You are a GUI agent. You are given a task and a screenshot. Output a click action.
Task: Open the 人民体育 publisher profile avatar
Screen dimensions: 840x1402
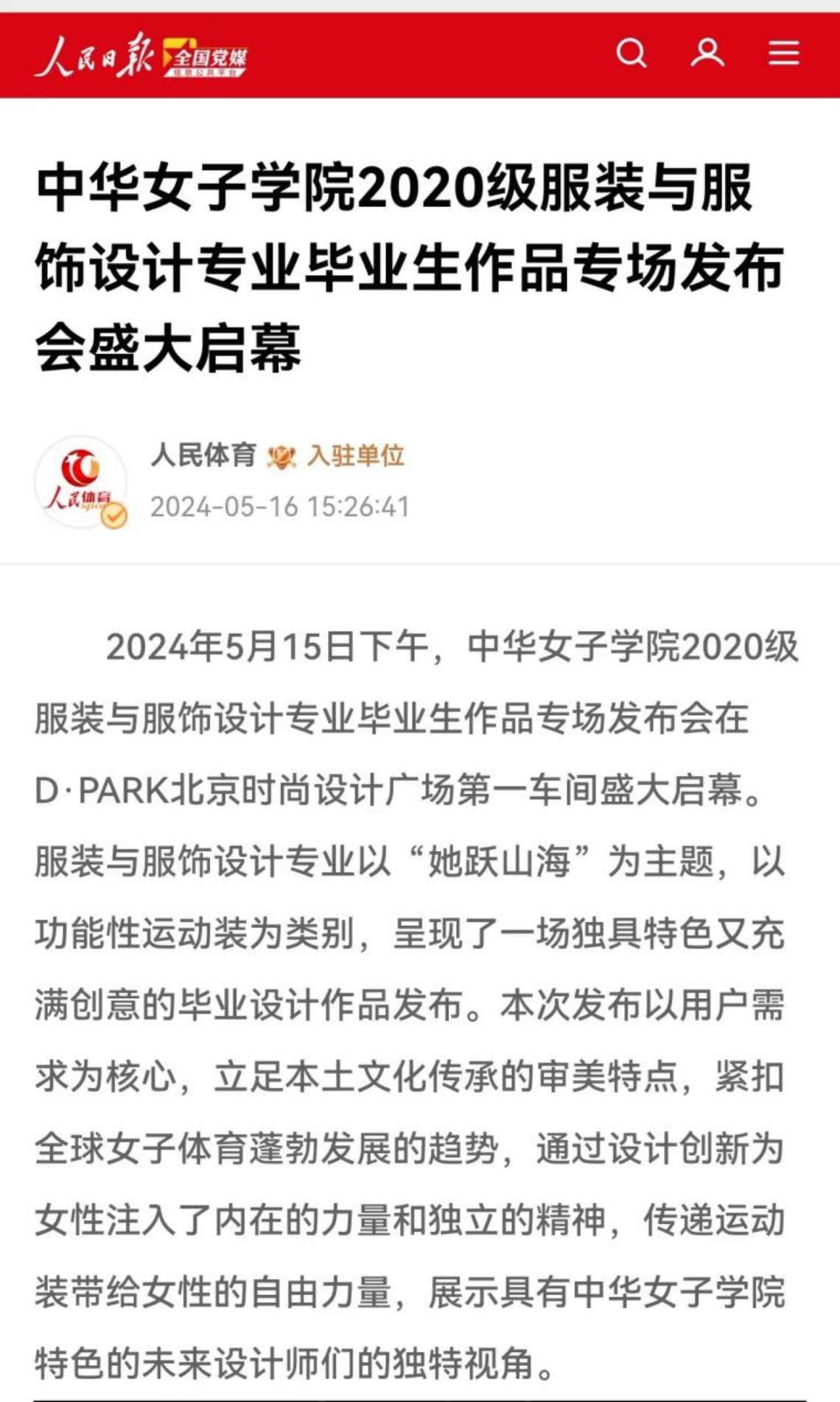(x=80, y=482)
